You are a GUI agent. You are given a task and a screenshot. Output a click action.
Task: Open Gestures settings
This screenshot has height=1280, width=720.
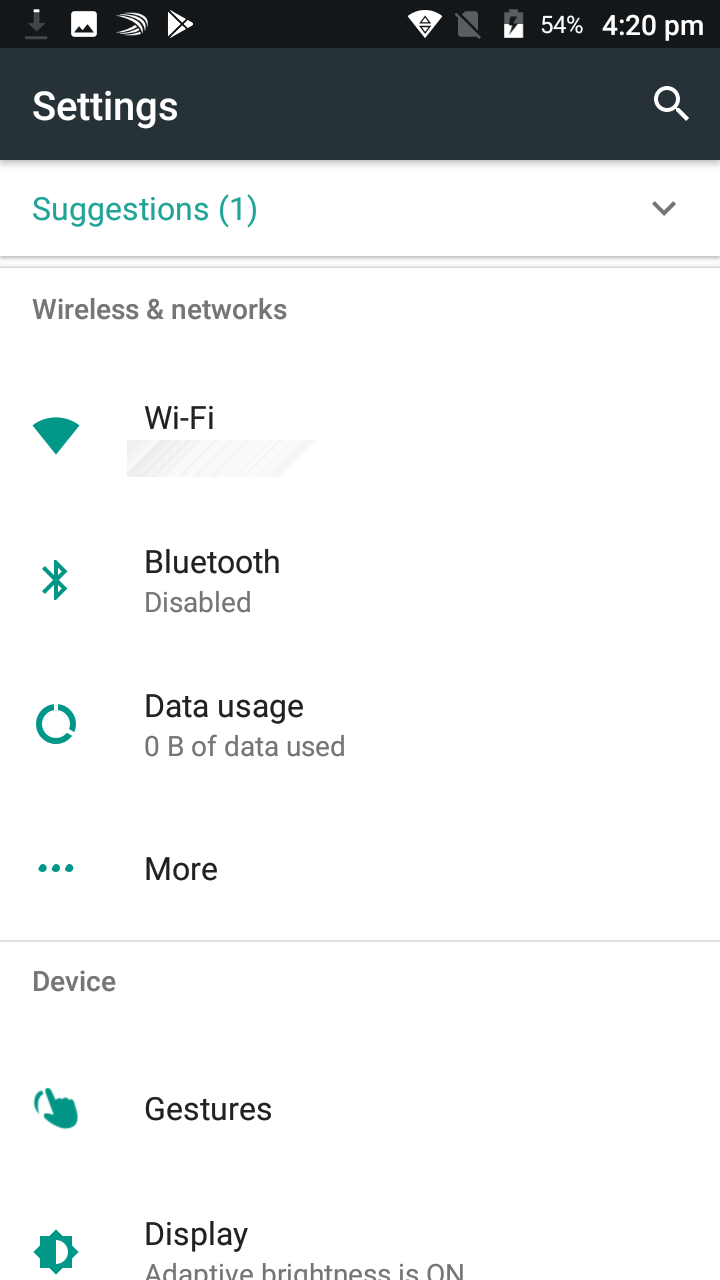(360, 1108)
